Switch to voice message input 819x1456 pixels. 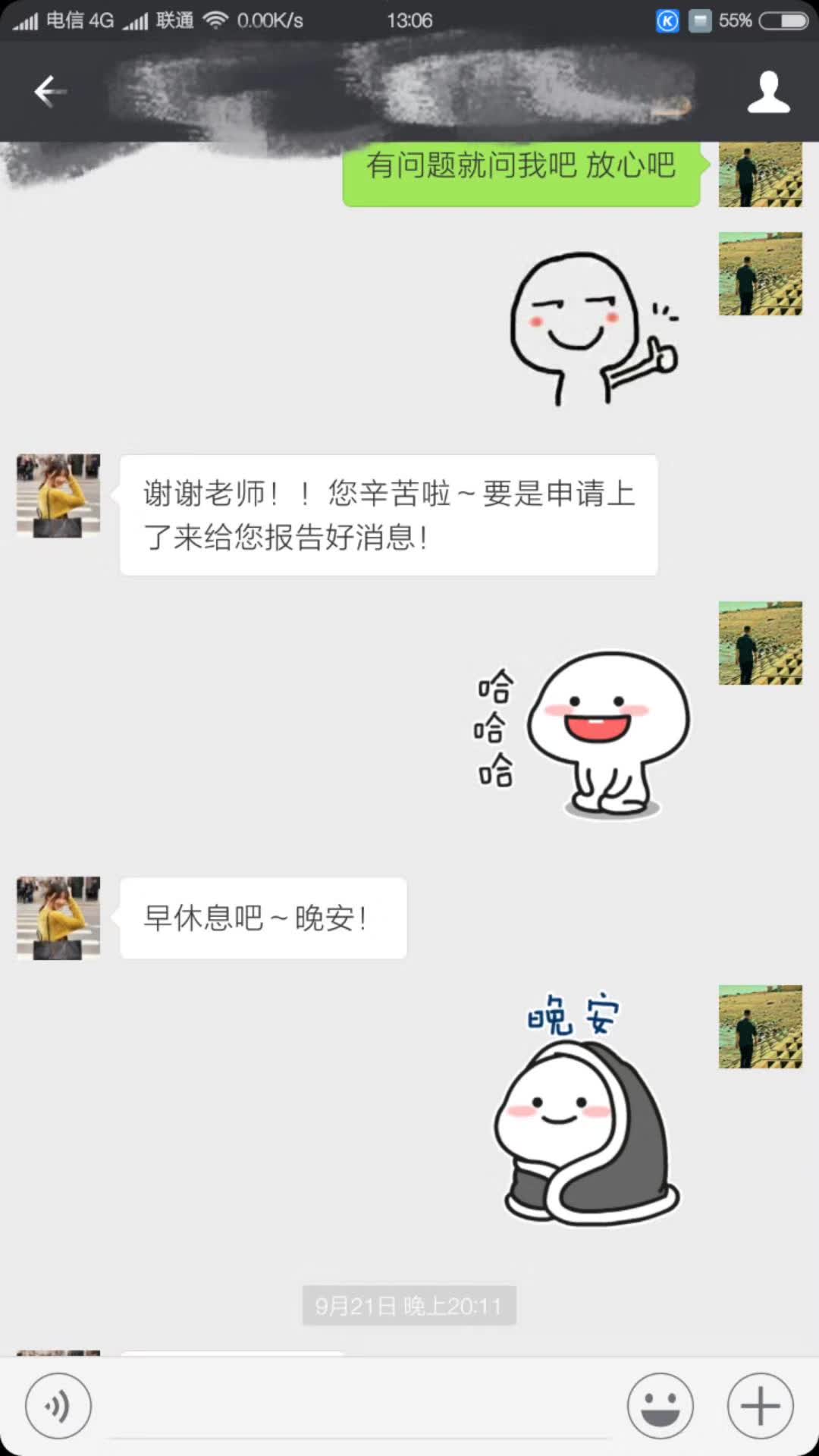[58, 1405]
